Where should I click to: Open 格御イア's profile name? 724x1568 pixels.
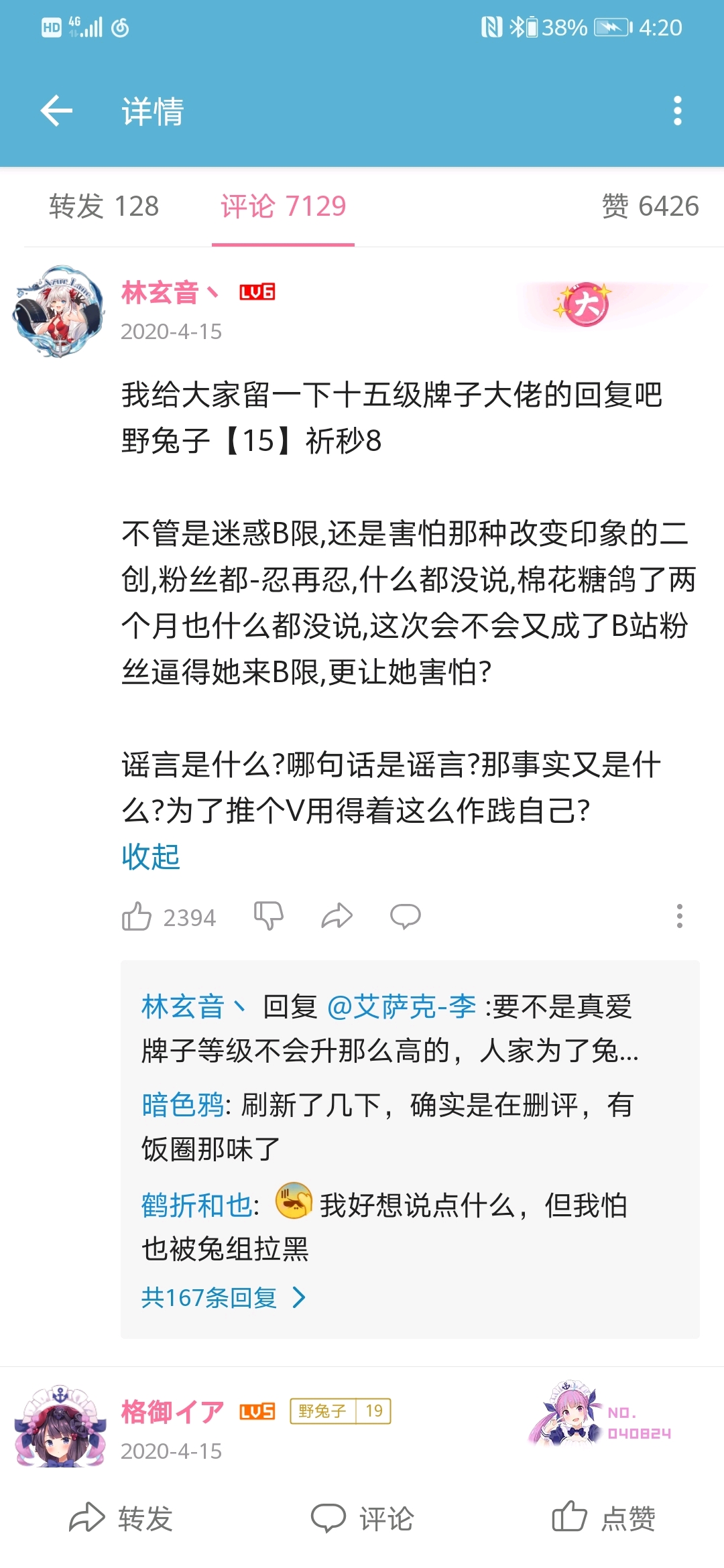172,1411
